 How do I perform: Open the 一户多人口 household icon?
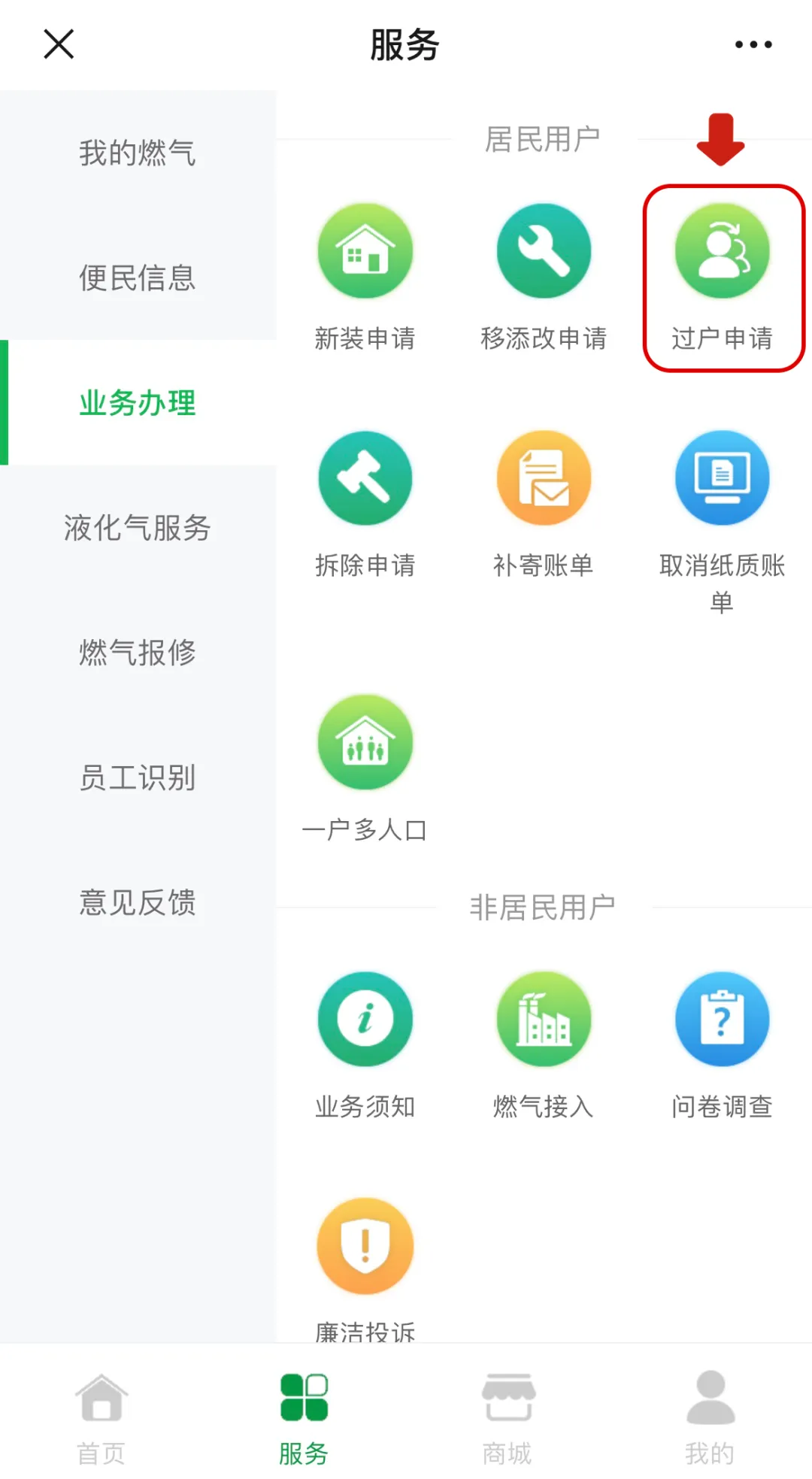tap(365, 742)
